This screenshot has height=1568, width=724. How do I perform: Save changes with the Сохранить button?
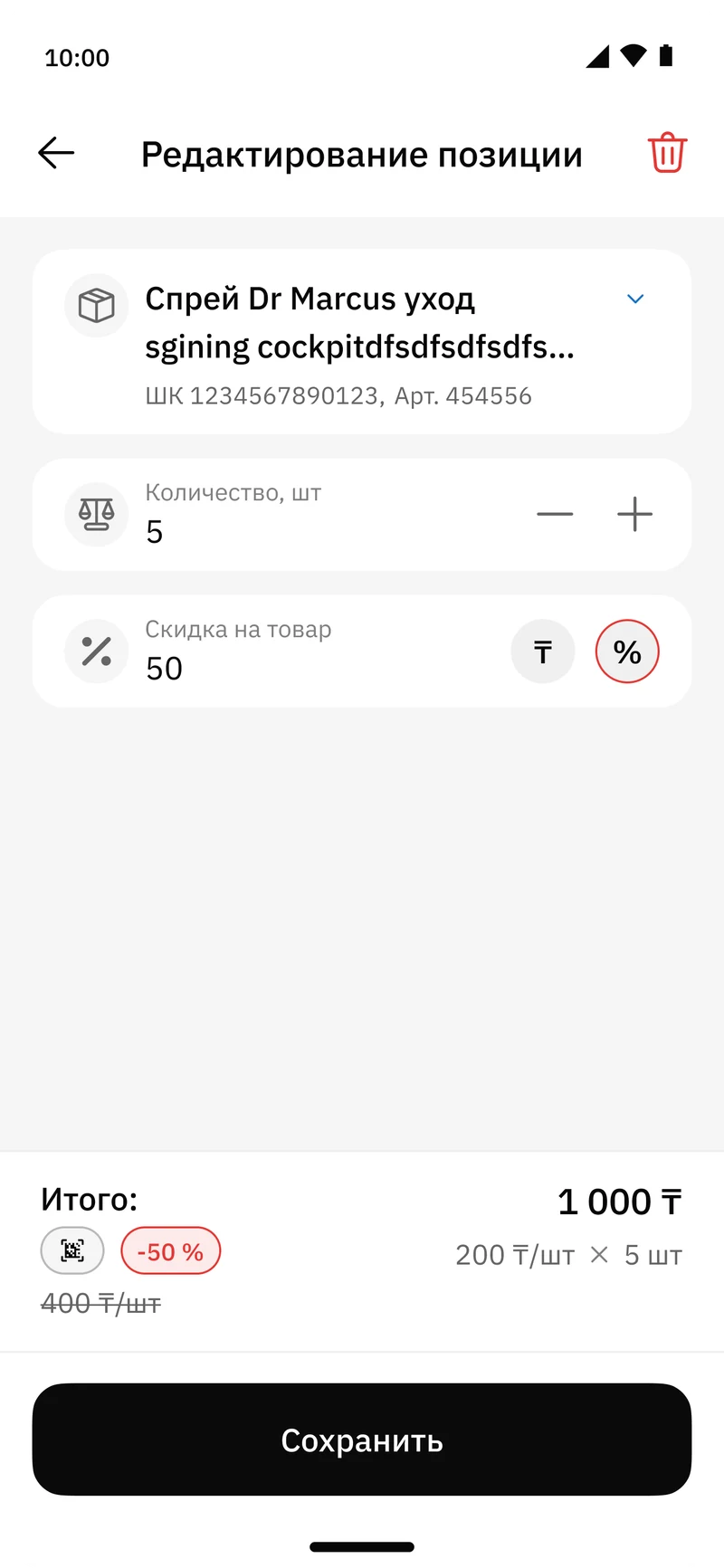362,1439
